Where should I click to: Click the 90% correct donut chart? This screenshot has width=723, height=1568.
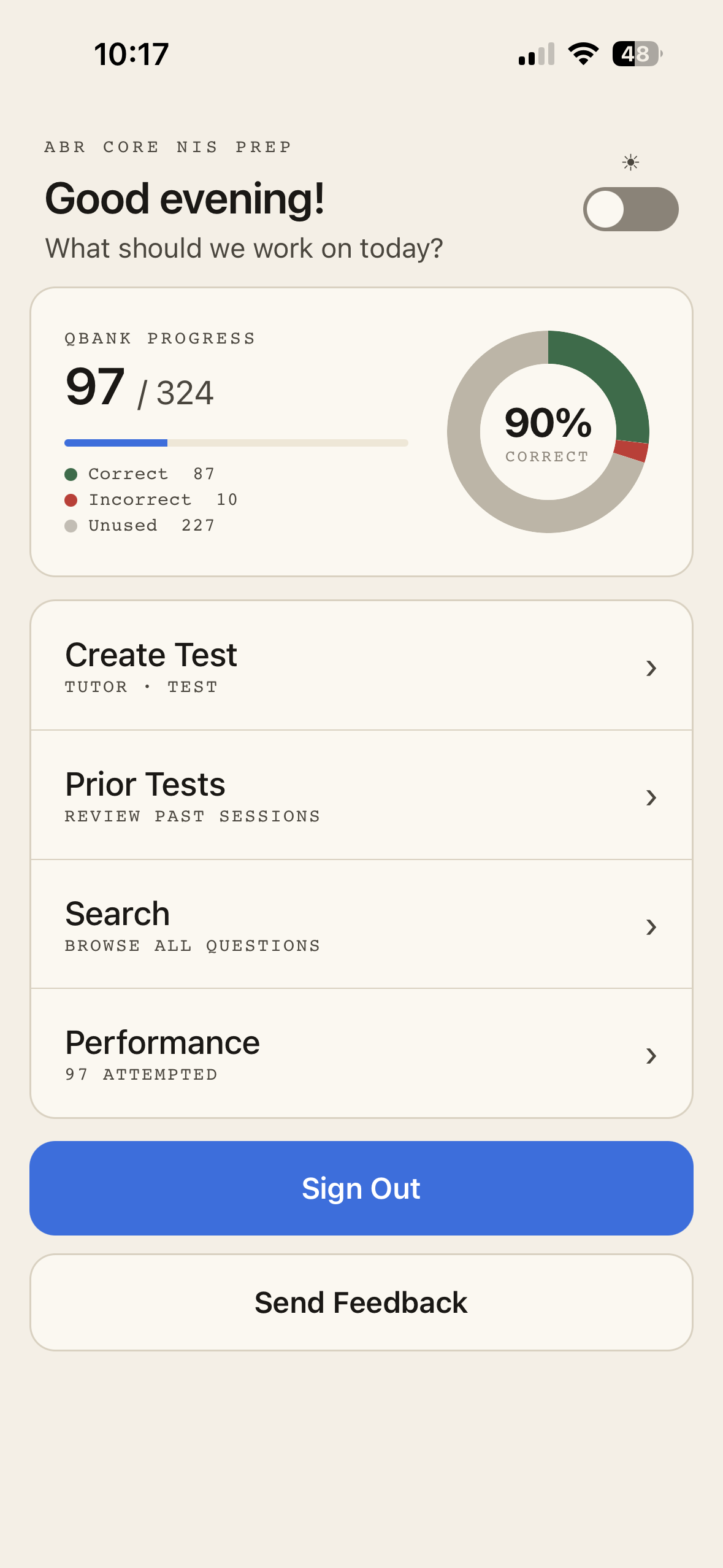click(x=548, y=431)
